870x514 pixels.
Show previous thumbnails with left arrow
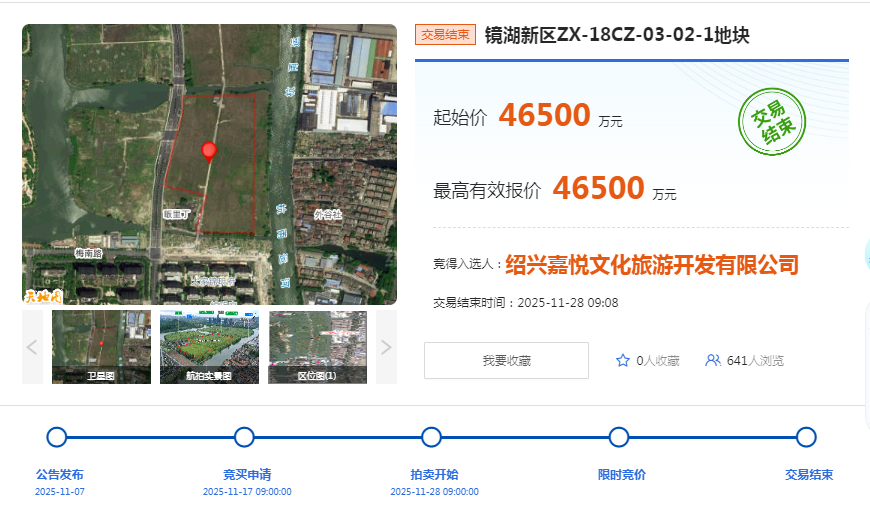(x=32, y=347)
